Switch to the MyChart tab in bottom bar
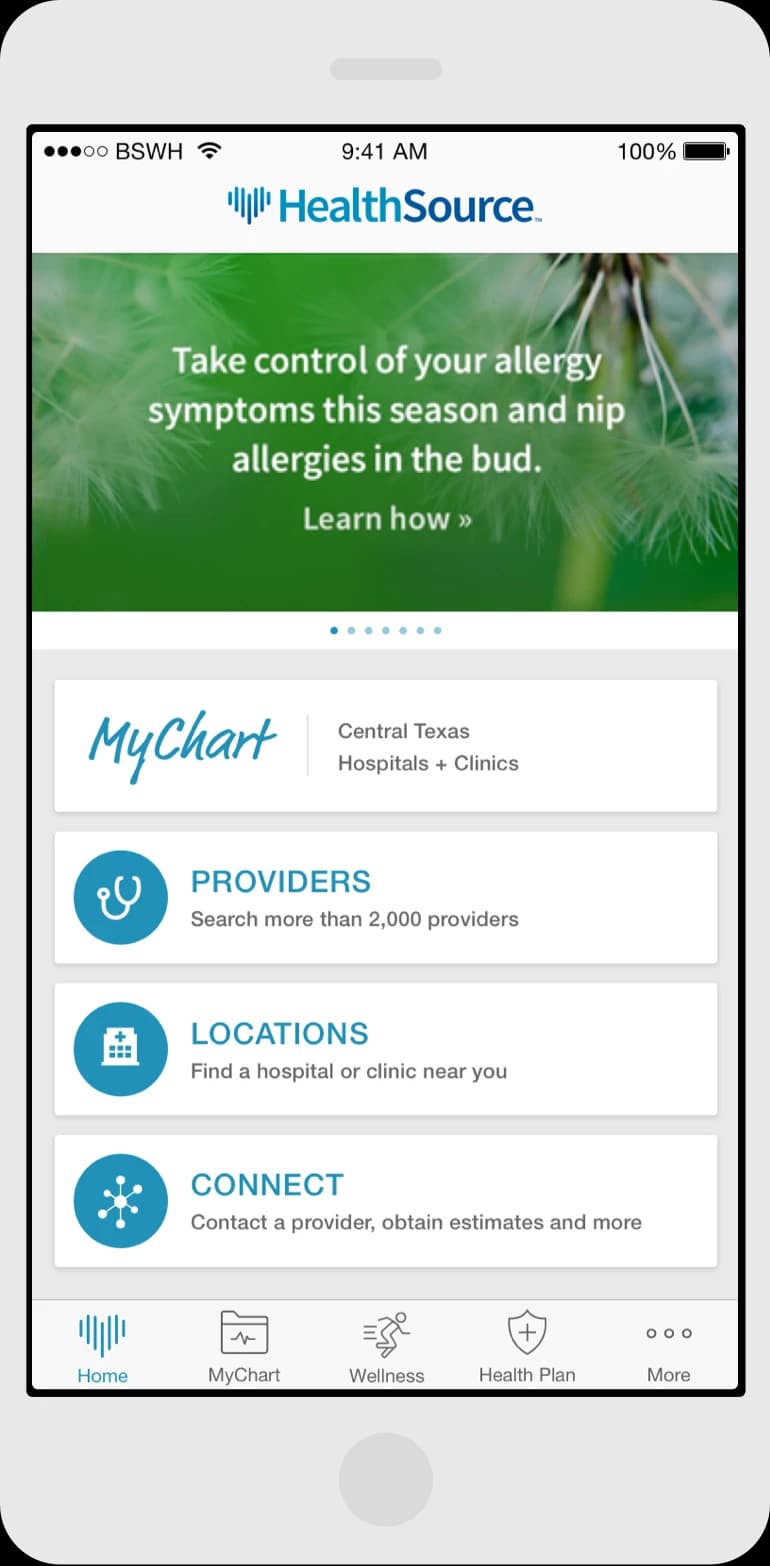The height and width of the screenshot is (1566, 770). 244,1347
